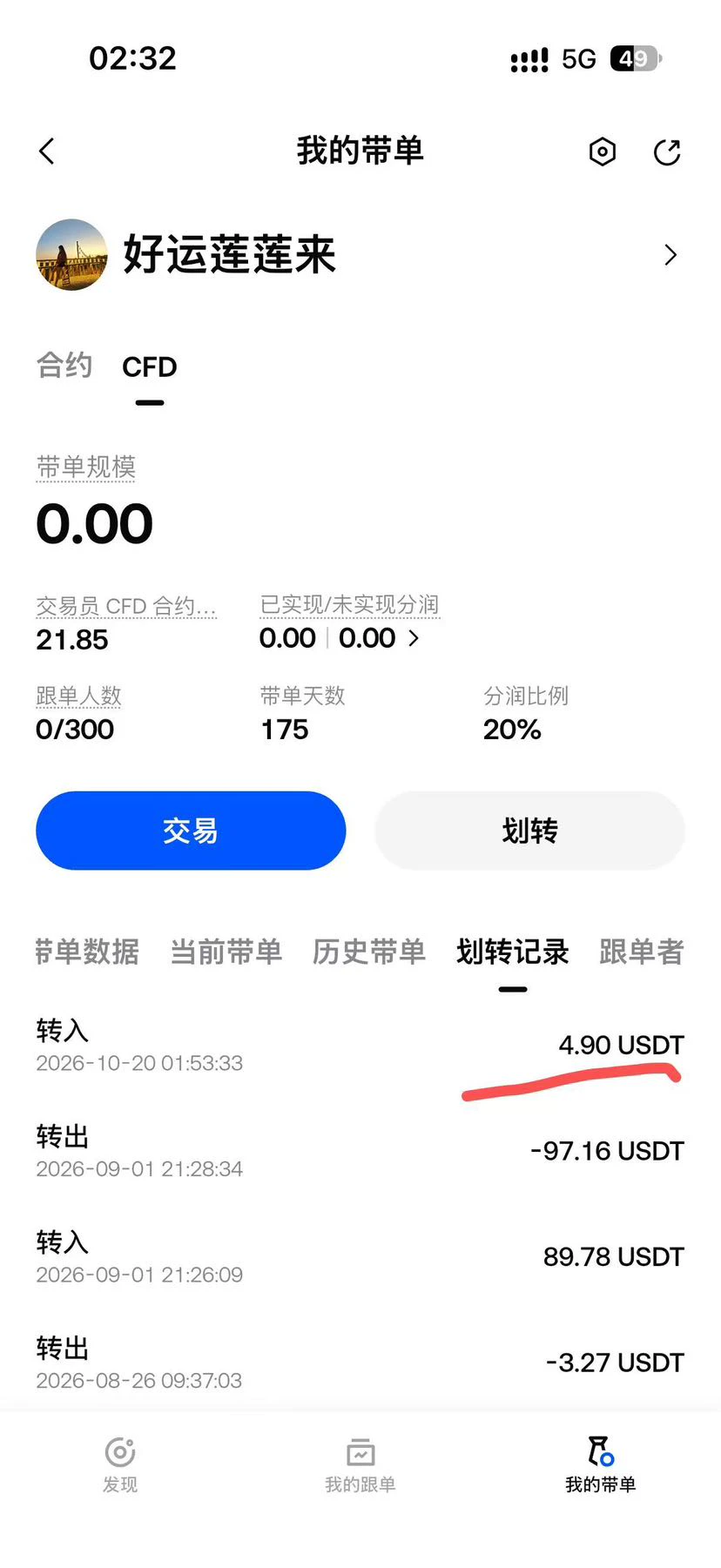Switch to the 合约 tab
This screenshot has width=721, height=1568.
tap(64, 366)
